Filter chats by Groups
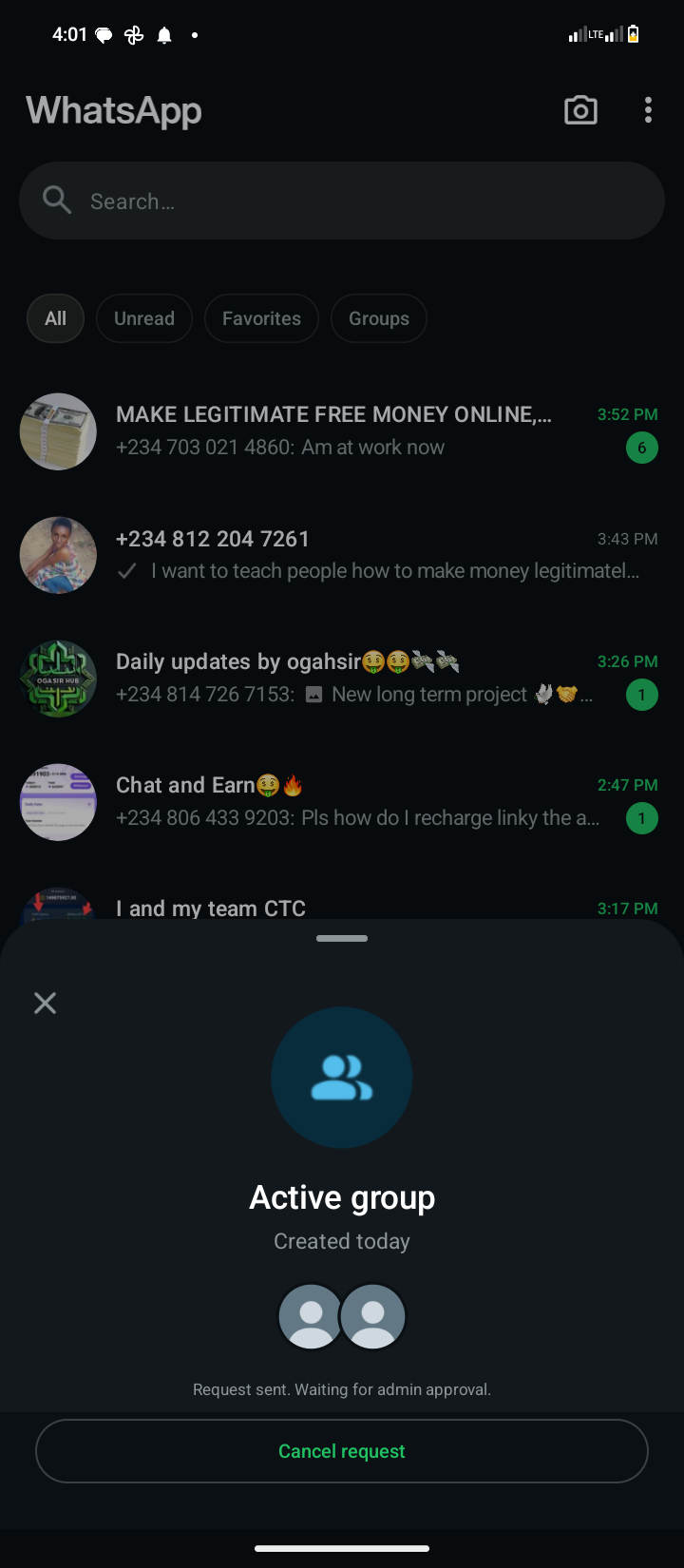 coord(378,318)
